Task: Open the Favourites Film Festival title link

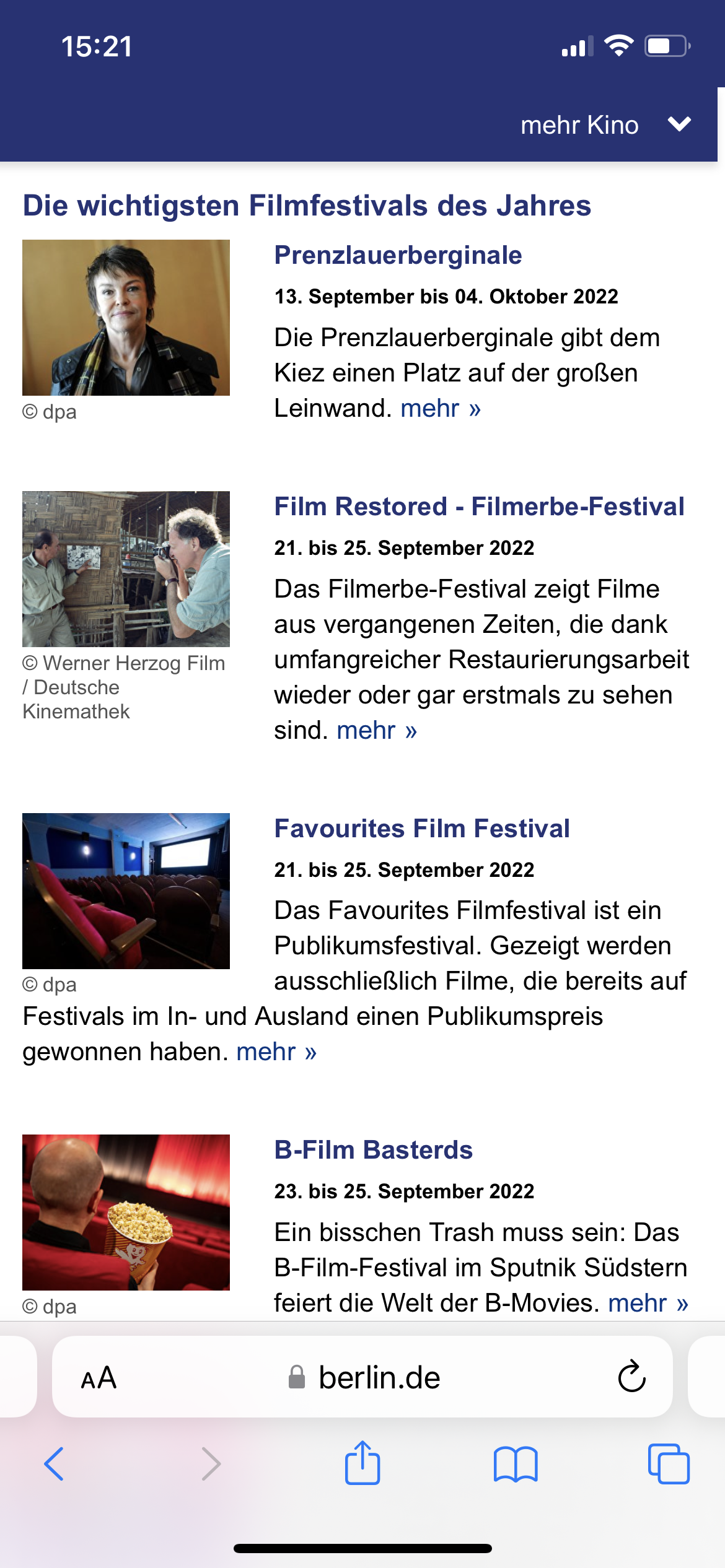Action: point(422,829)
